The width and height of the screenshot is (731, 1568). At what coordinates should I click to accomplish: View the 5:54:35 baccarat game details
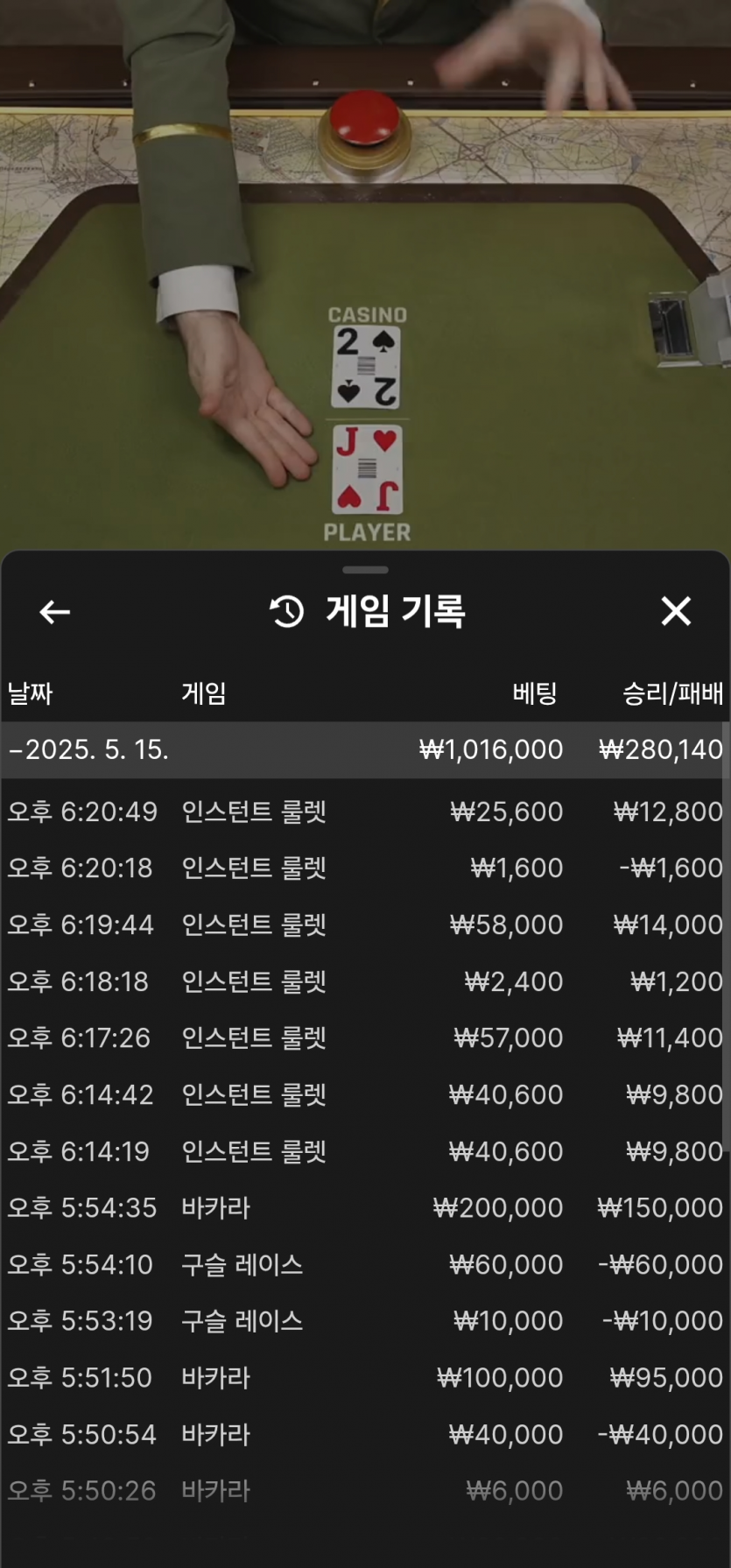point(364,1207)
